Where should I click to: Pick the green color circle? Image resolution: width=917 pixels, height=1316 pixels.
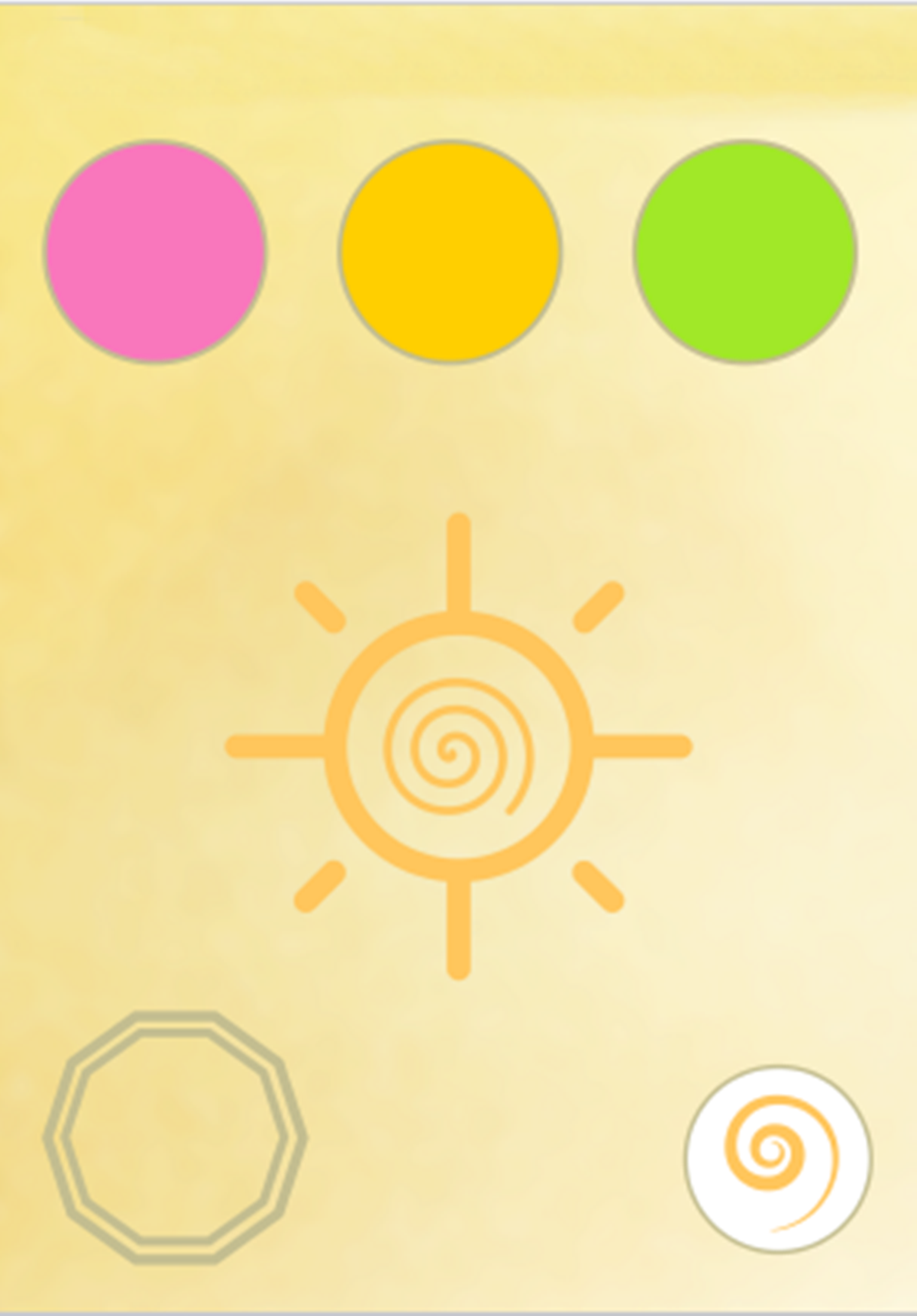click(745, 251)
